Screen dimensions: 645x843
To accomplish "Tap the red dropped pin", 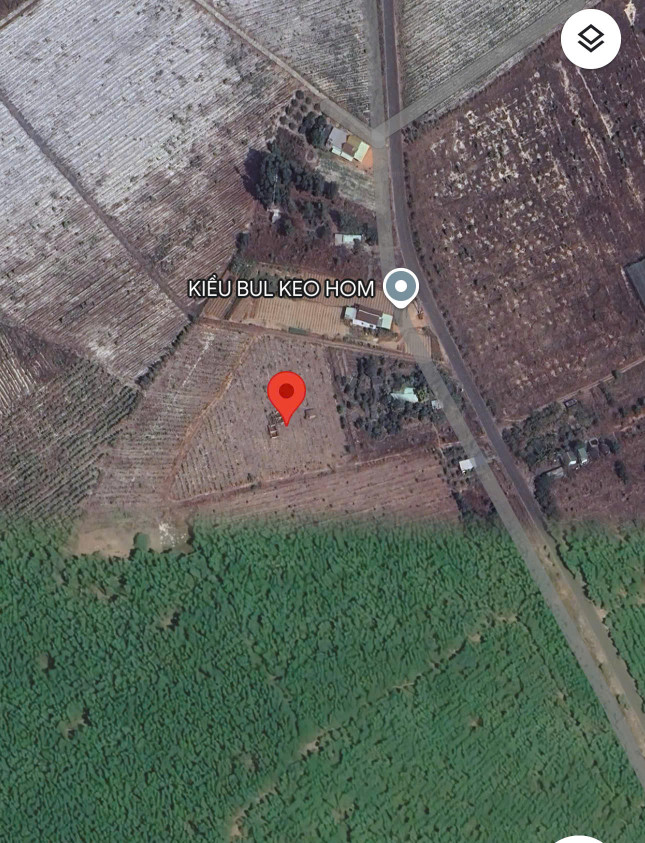I will tap(287, 394).
